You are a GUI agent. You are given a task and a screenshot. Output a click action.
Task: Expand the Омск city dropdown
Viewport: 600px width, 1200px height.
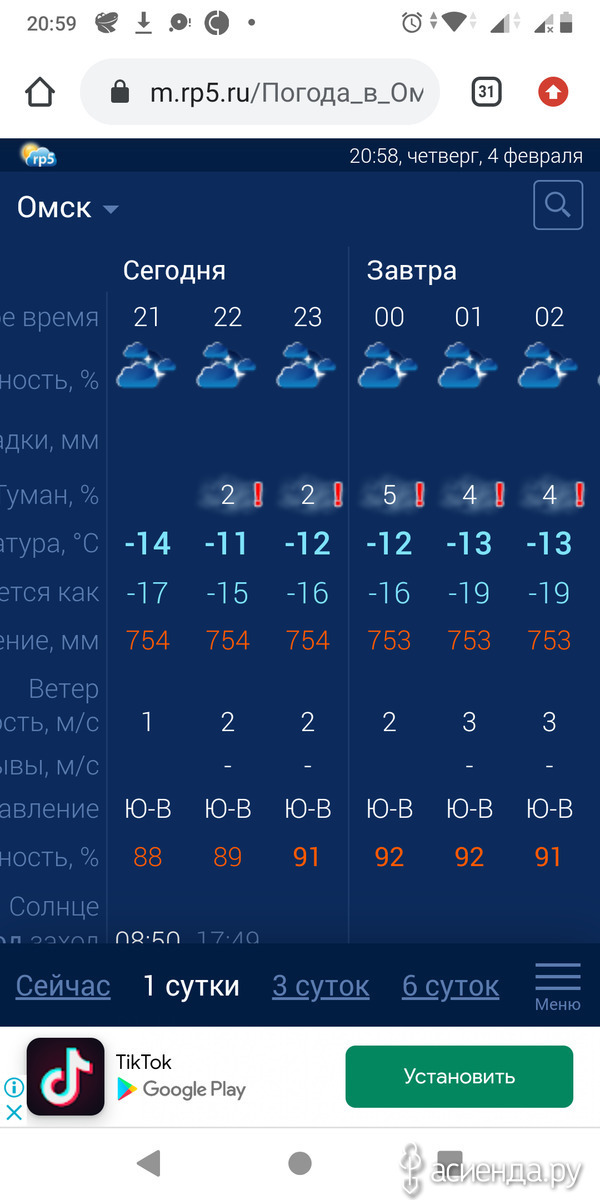click(x=68, y=208)
